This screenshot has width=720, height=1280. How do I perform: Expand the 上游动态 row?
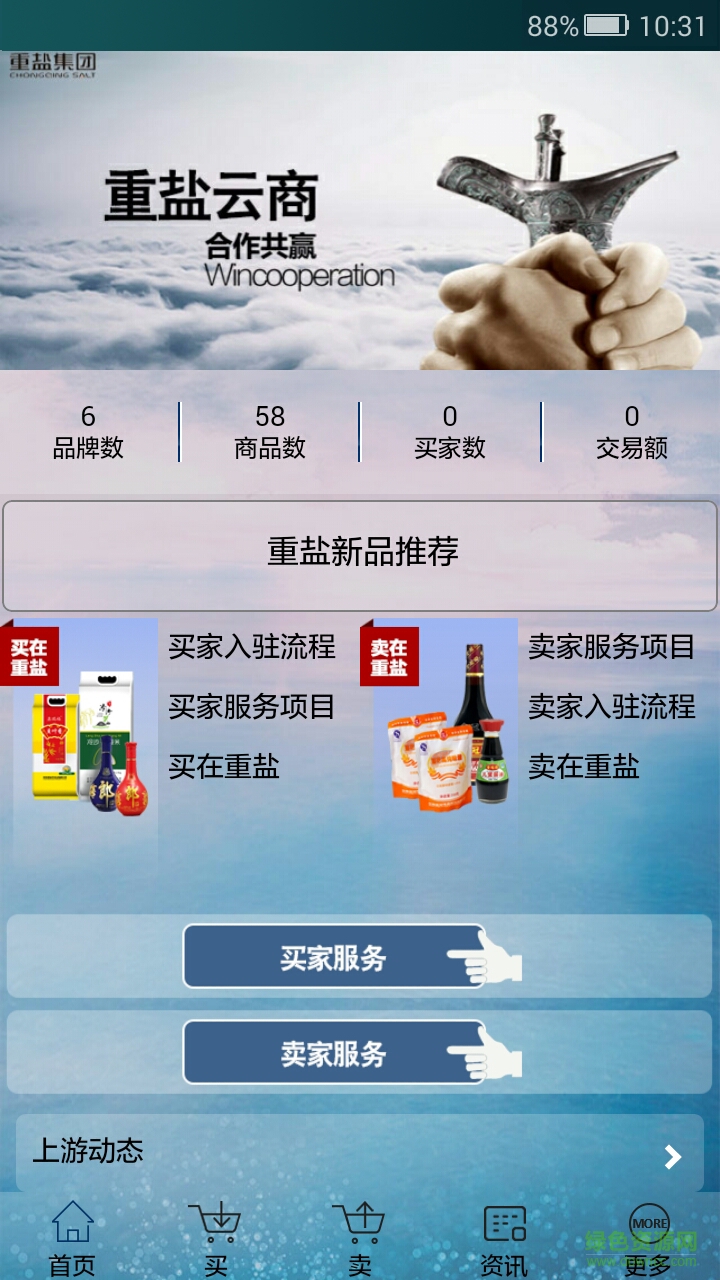[360, 1152]
